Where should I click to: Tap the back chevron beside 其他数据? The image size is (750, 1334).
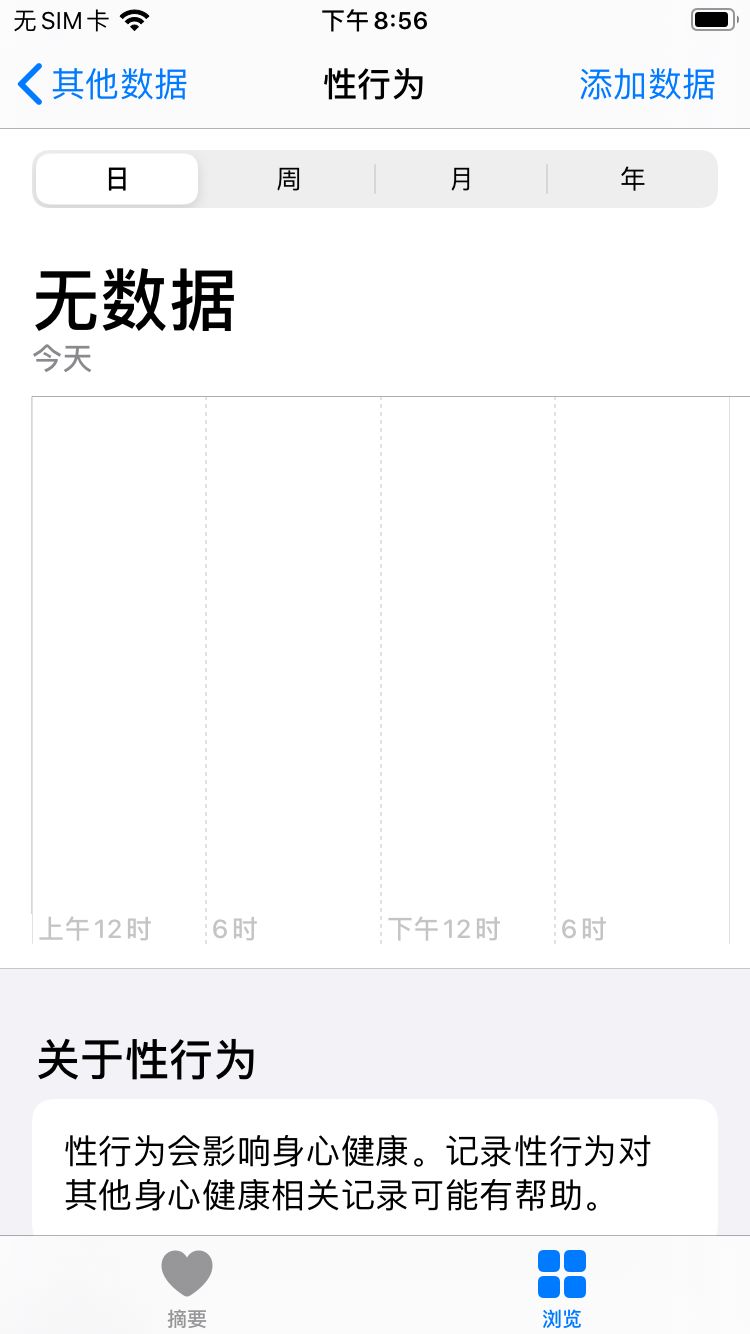point(30,85)
